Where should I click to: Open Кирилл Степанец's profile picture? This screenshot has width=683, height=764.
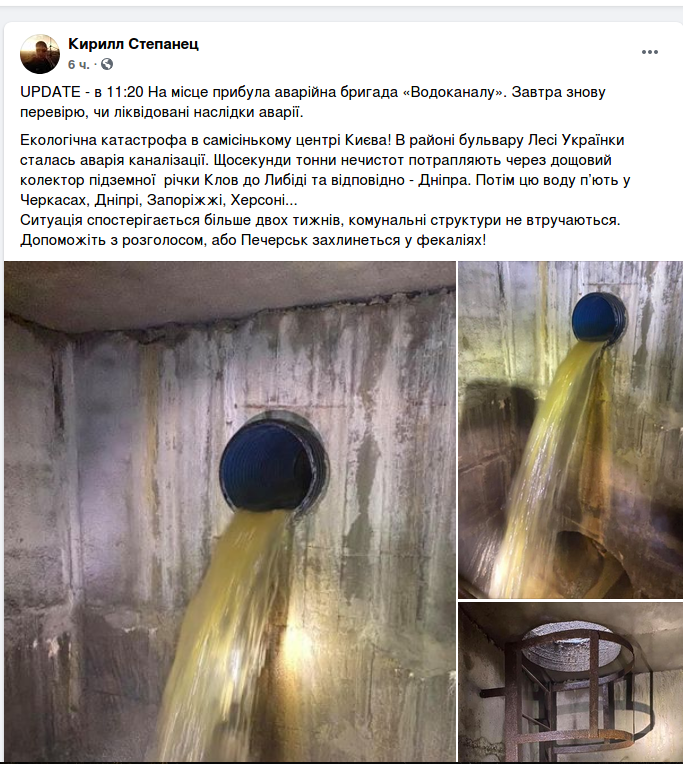(40, 53)
